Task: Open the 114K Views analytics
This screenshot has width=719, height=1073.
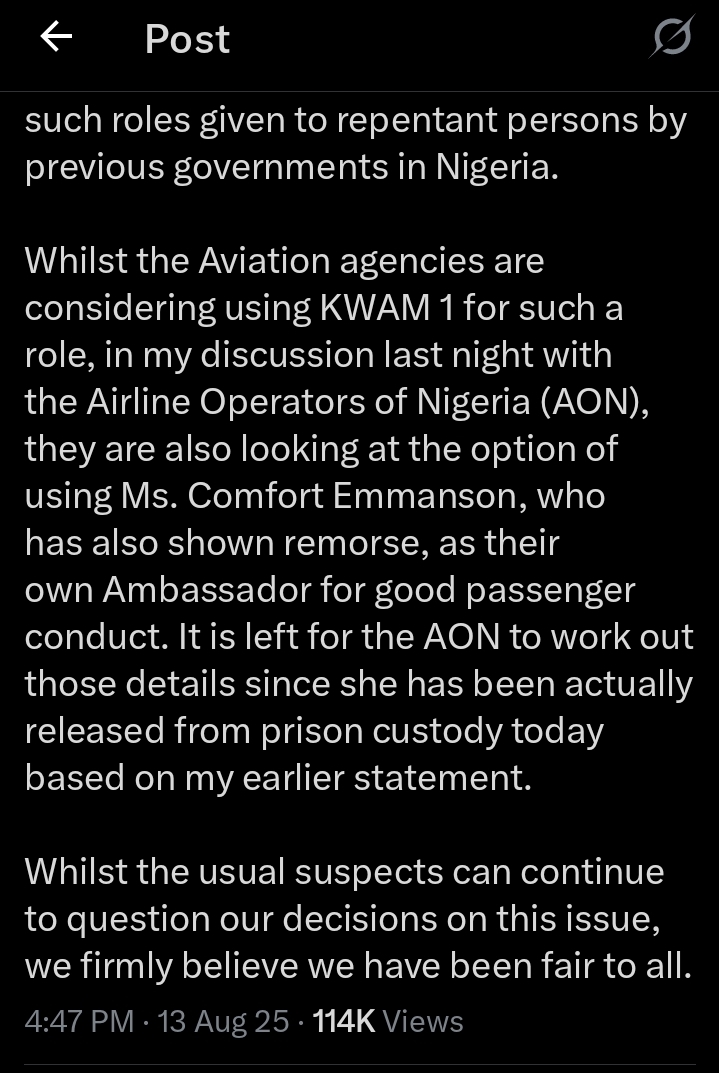Action: 388,1021
